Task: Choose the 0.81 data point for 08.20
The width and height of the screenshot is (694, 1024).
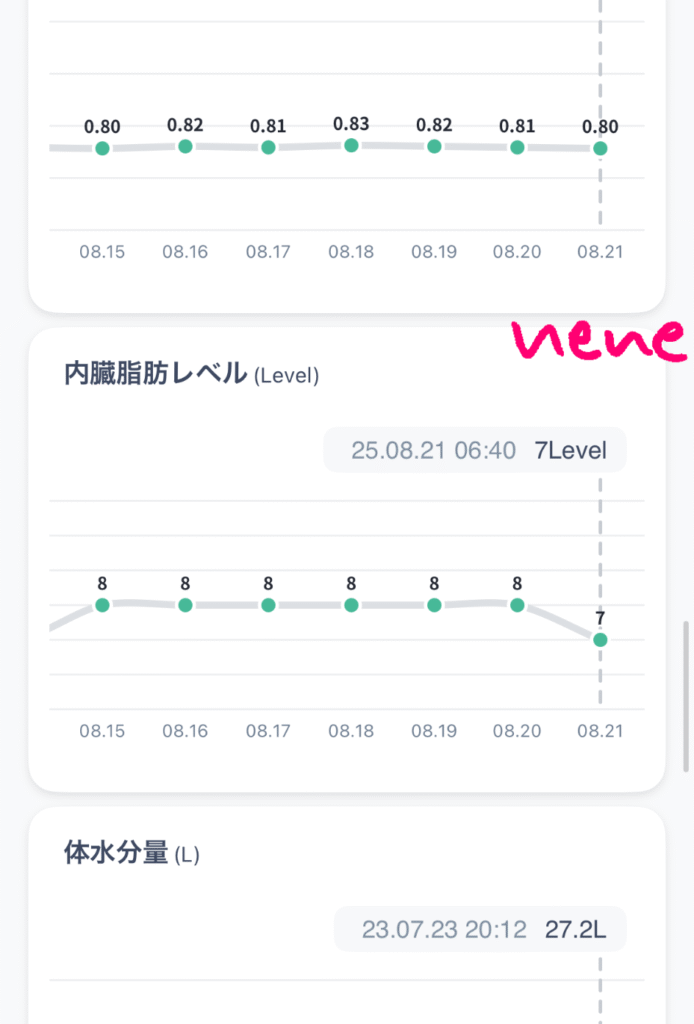Action: click(517, 147)
